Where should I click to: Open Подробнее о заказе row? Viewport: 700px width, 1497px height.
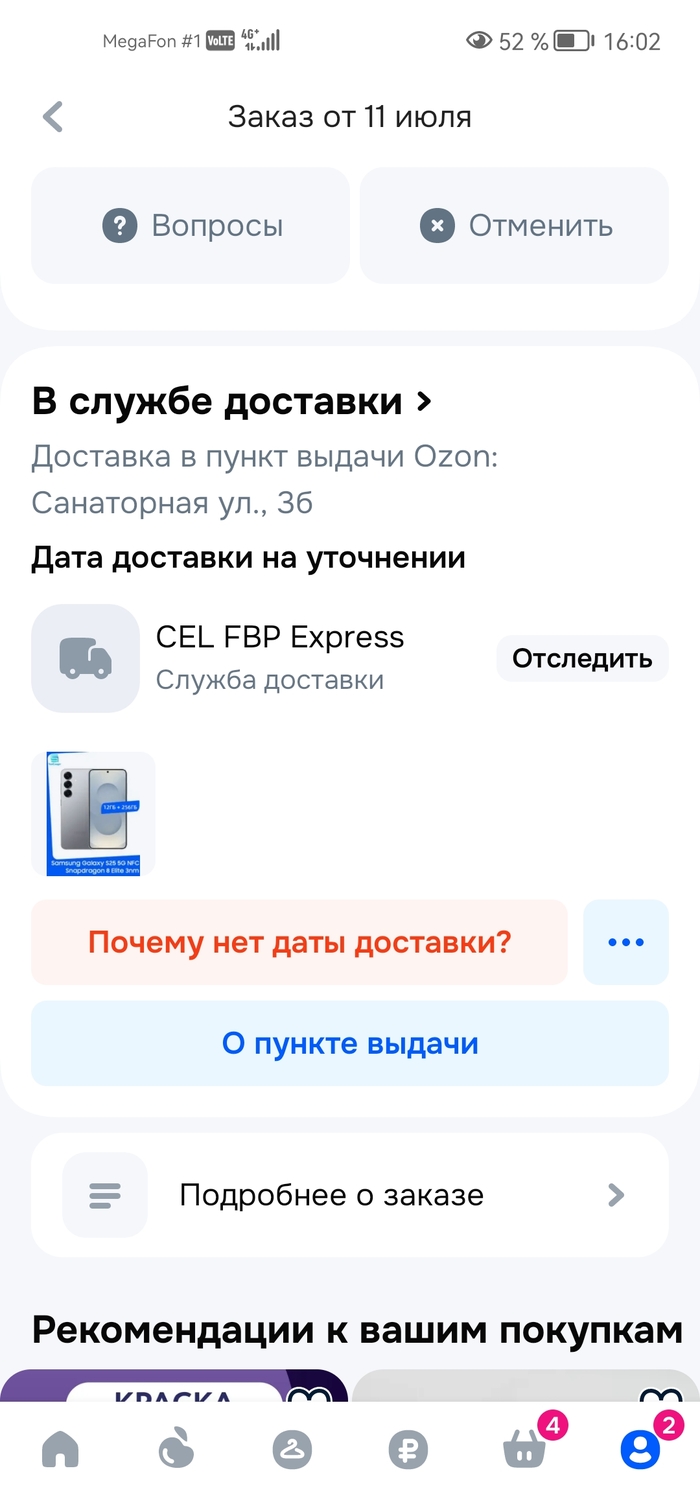click(x=349, y=1195)
